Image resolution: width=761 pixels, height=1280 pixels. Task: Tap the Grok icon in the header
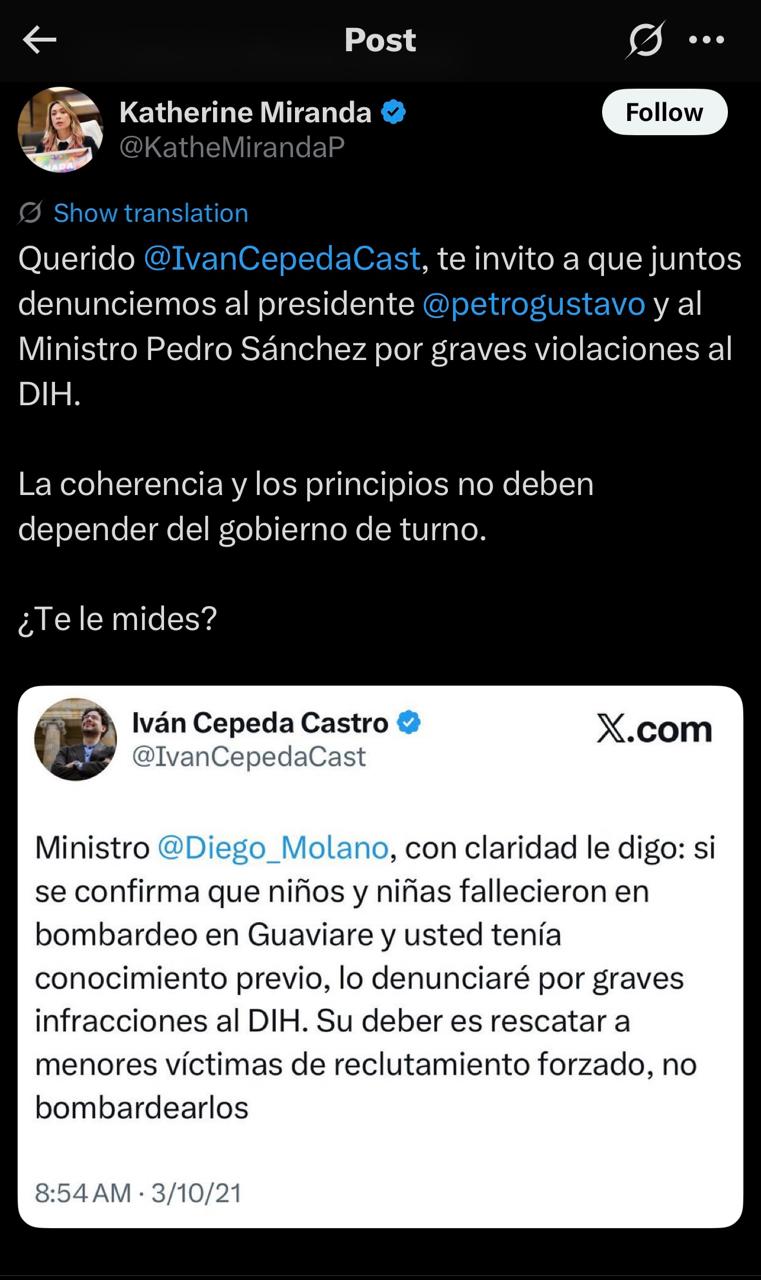tap(645, 40)
